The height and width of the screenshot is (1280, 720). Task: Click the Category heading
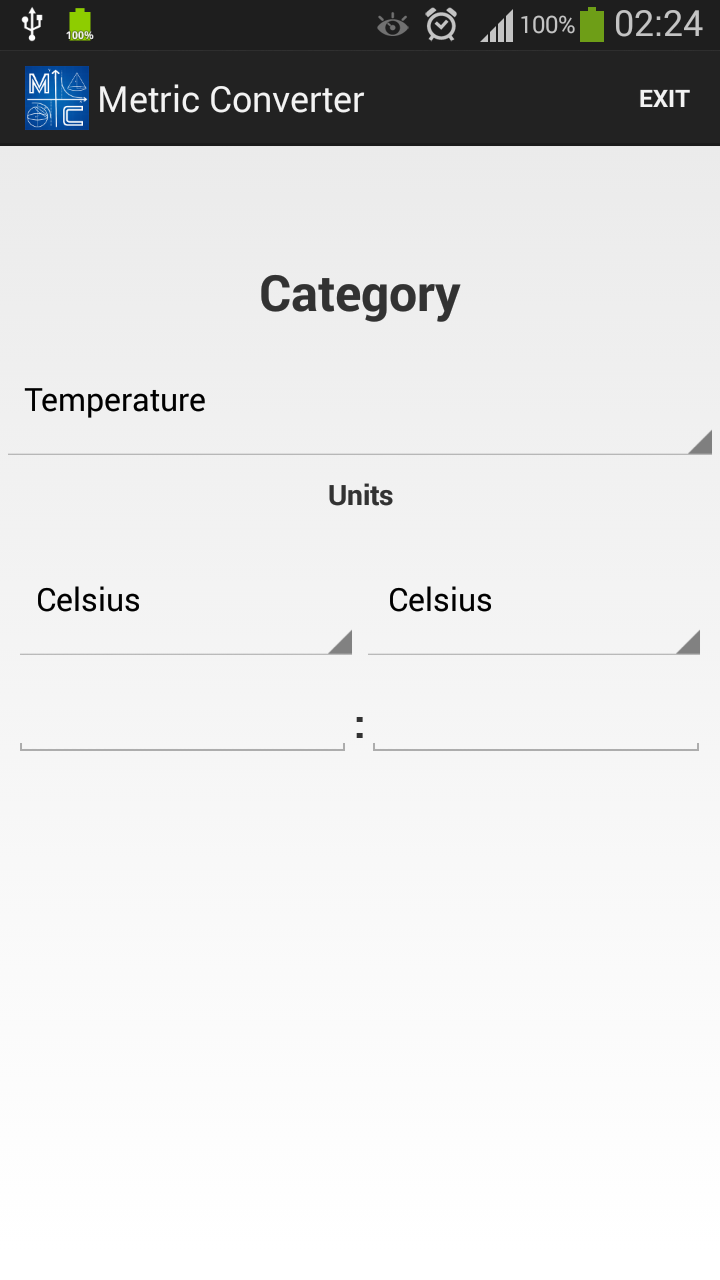point(359,293)
